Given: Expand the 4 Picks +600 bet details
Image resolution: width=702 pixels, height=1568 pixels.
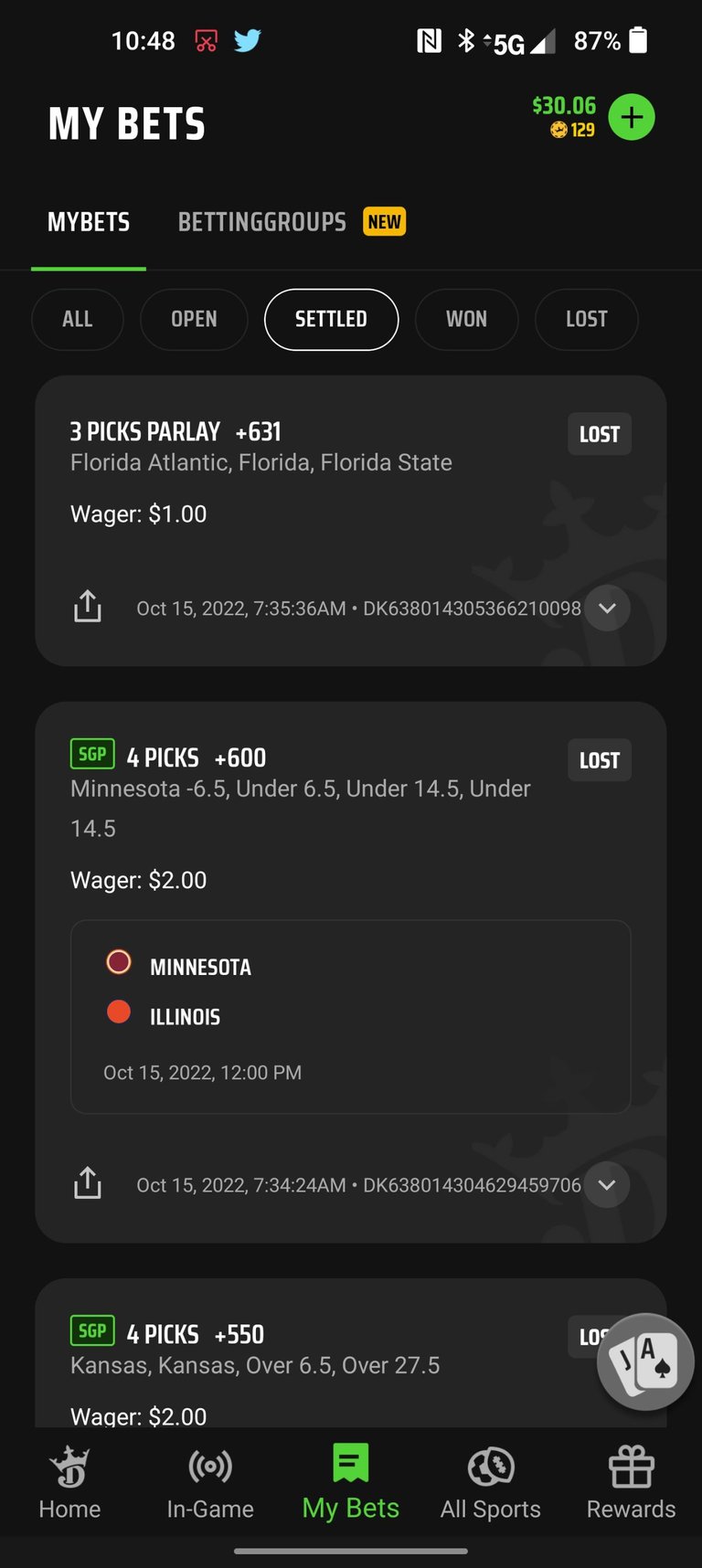Looking at the screenshot, I should click(x=607, y=1185).
